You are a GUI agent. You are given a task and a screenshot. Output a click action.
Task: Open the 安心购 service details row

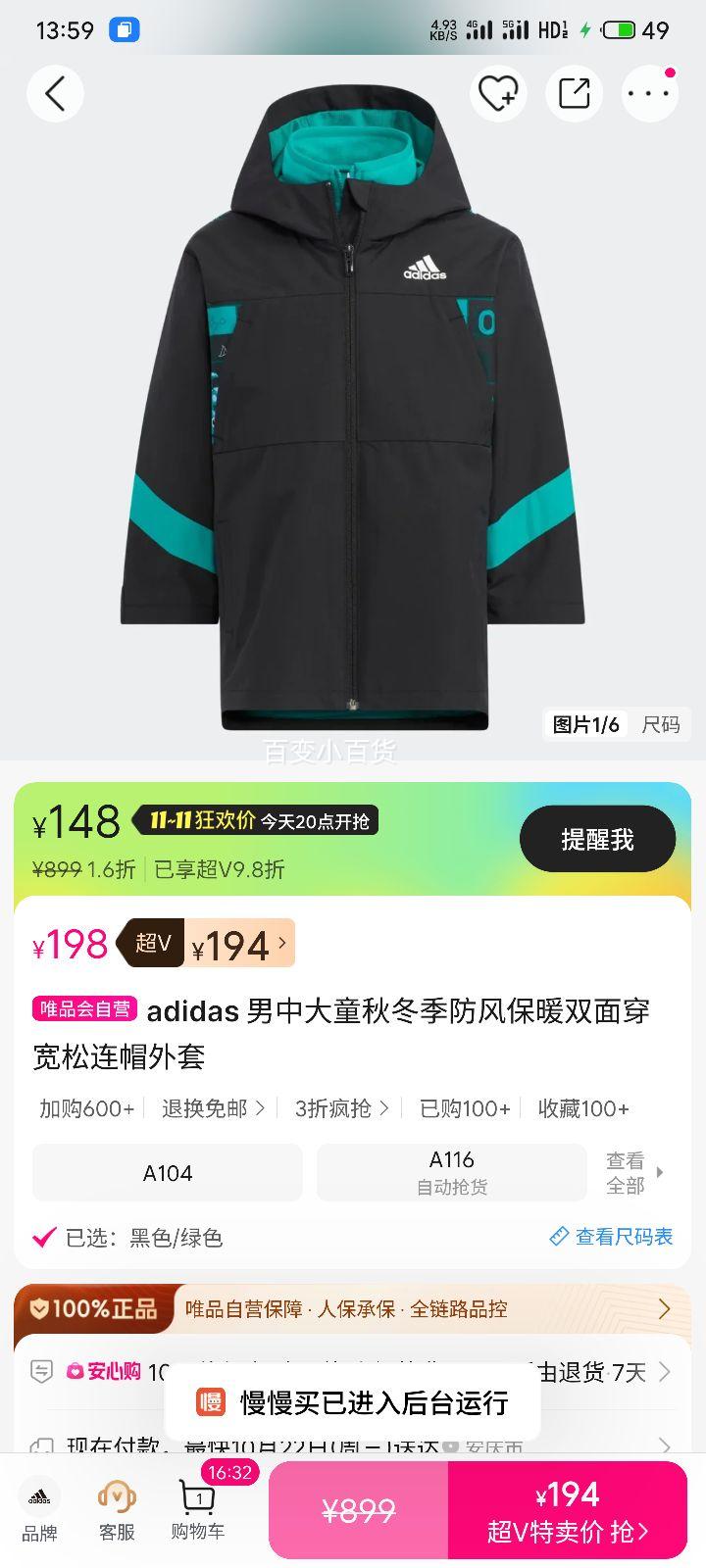point(353,1372)
